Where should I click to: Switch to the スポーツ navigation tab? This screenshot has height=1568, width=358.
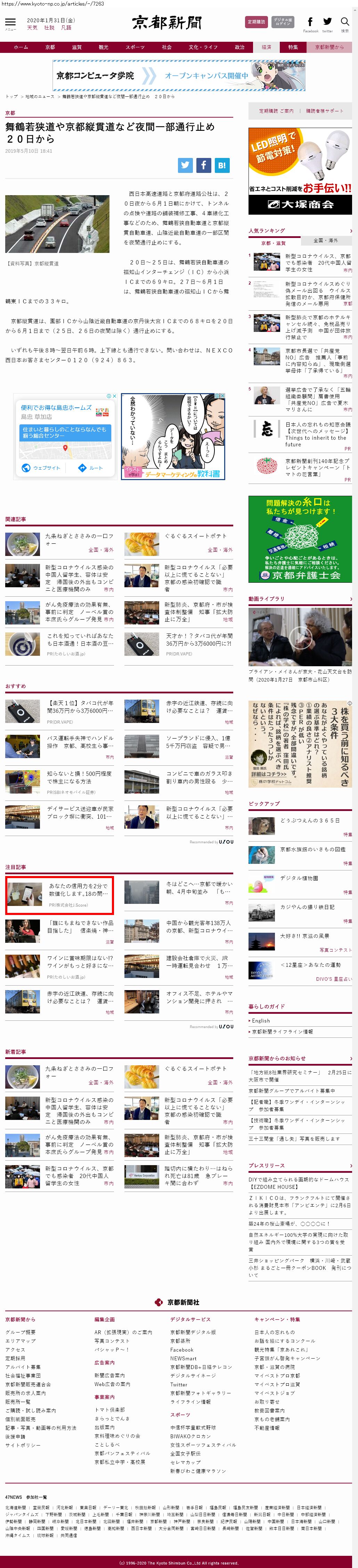click(135, 47)
